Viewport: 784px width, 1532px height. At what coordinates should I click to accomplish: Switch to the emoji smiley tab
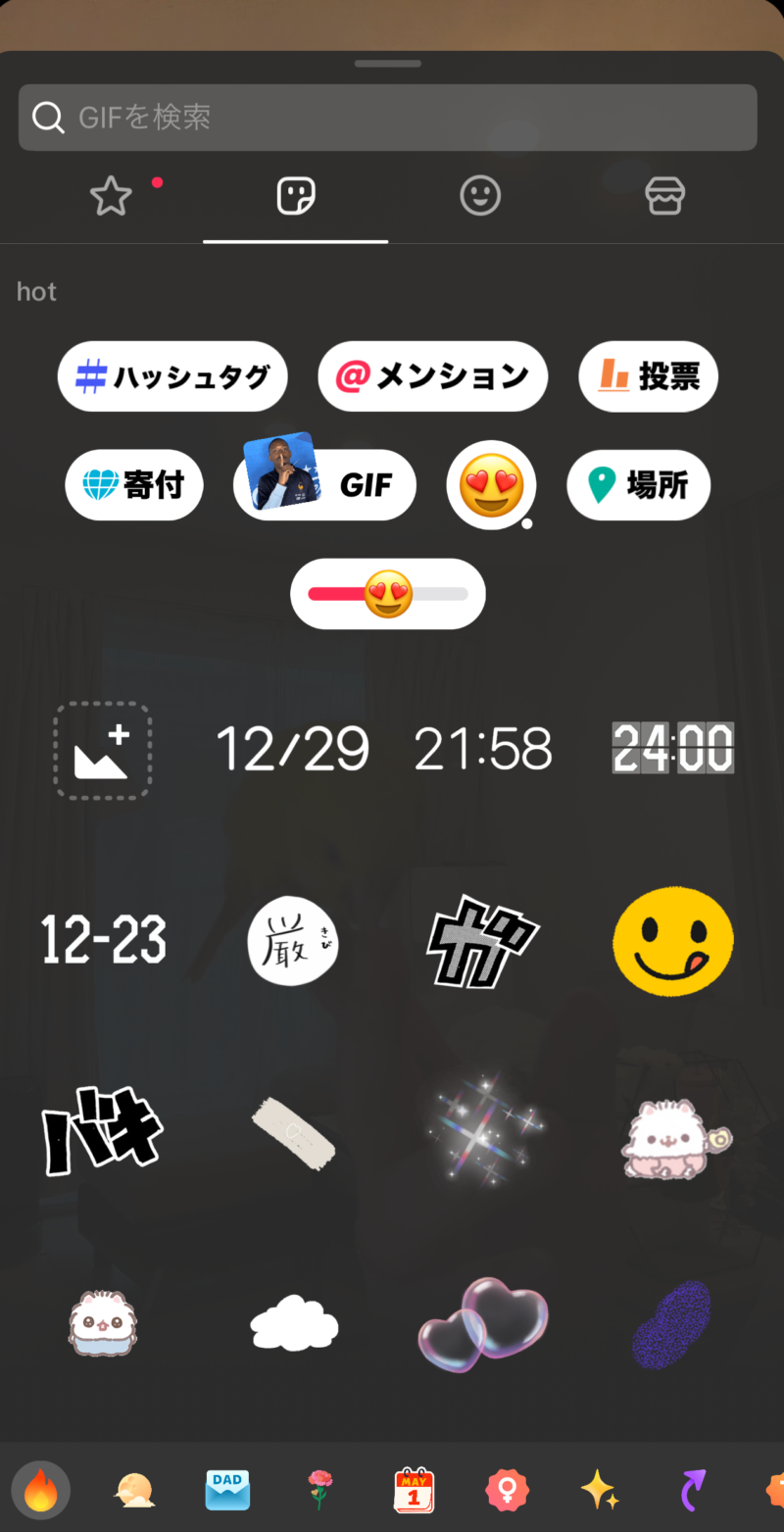point(480,196)
